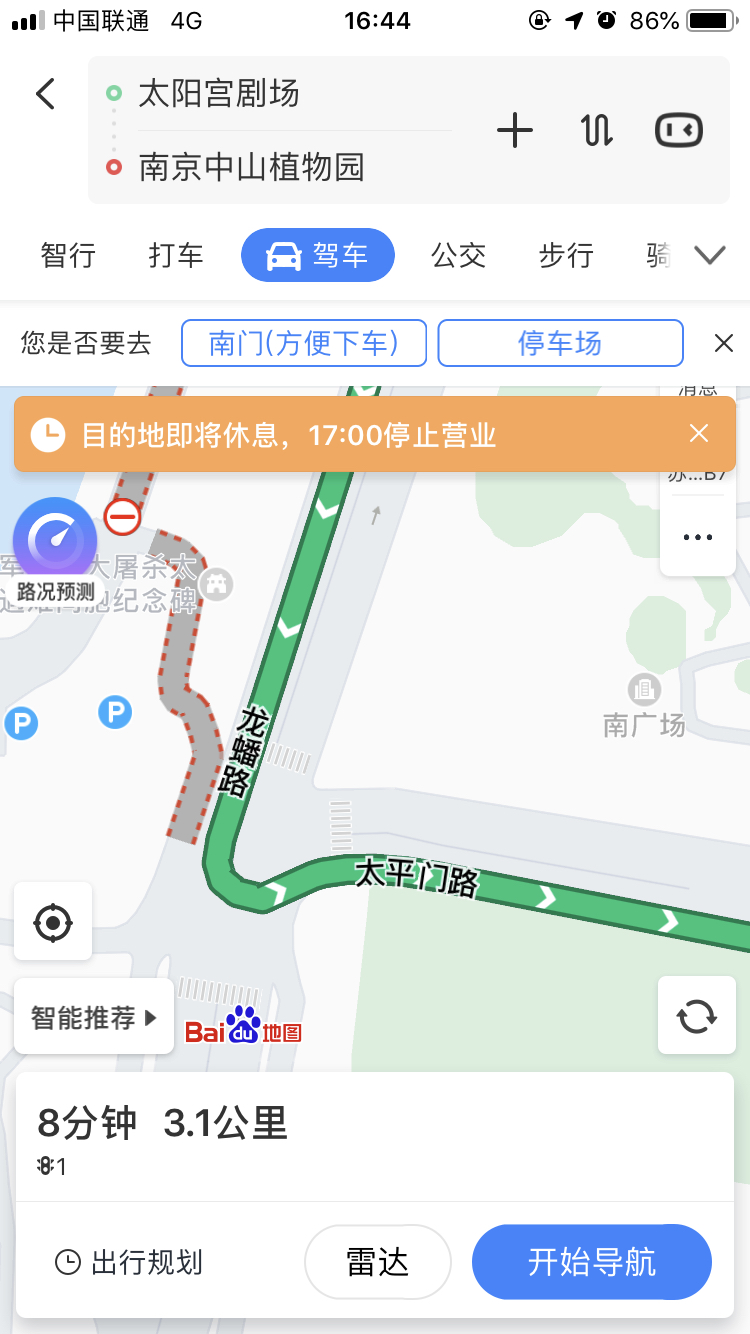Choose 南门(方便下车) as destination
The width and height of the screenshot is (750, 1334).
[304, 343]
